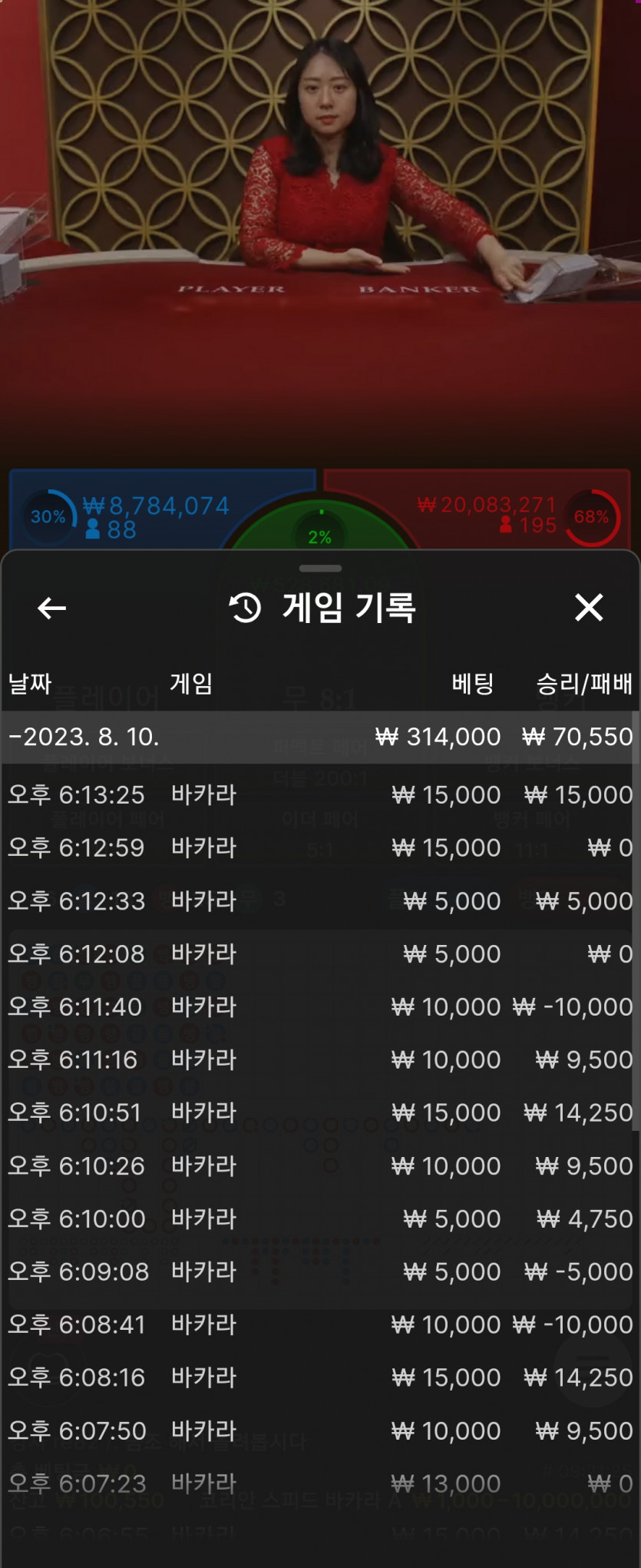Tap the panel drag handle
Screen dimensions: 641x1568
(x=320, y=569)
